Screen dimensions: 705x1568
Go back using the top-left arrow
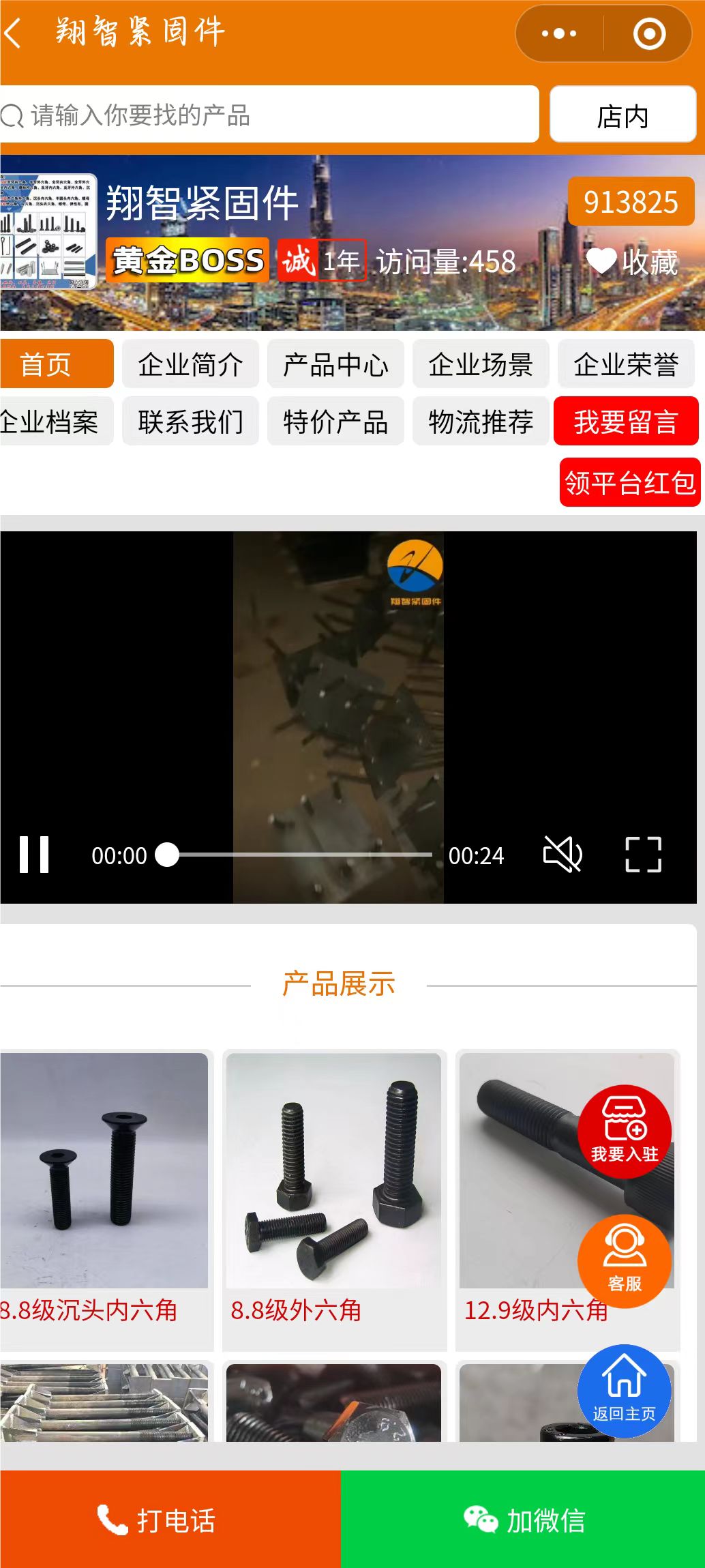[14, 33]
